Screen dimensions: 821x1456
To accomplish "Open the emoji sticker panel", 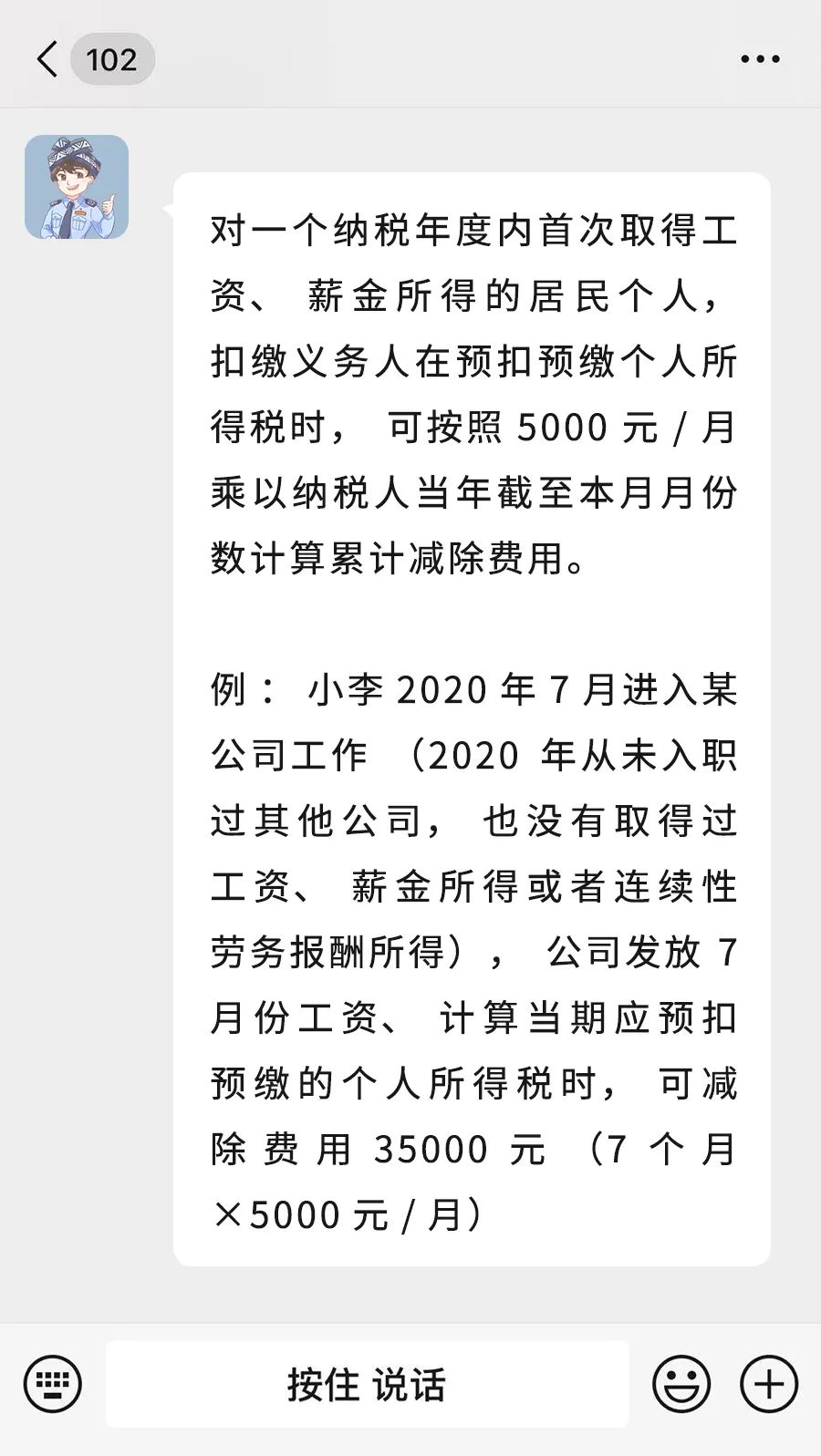I will pyautogui.click(x=681, y=1384).
